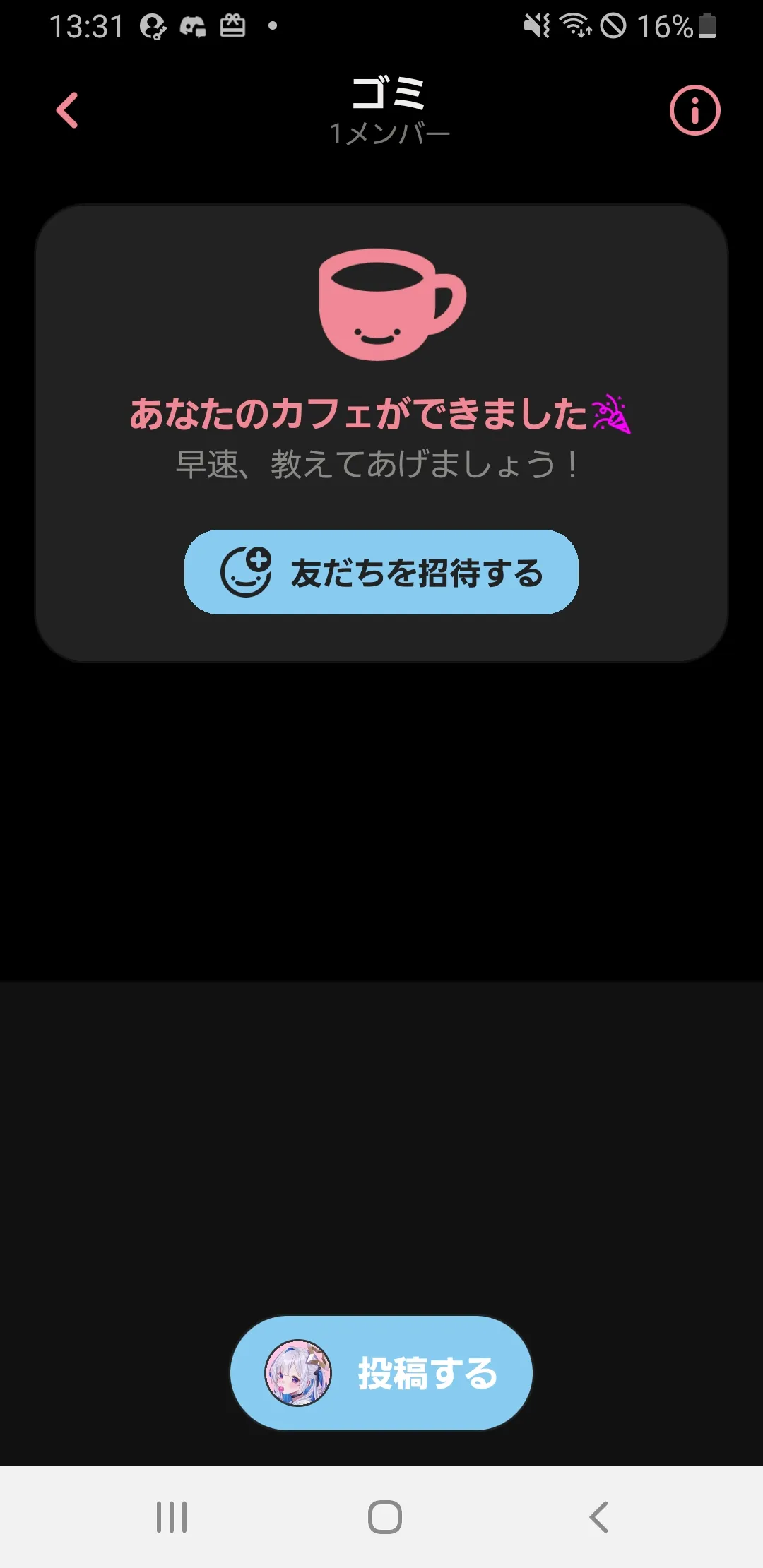
Task: Go back using the pink arrow
Action: pos(67,111)
